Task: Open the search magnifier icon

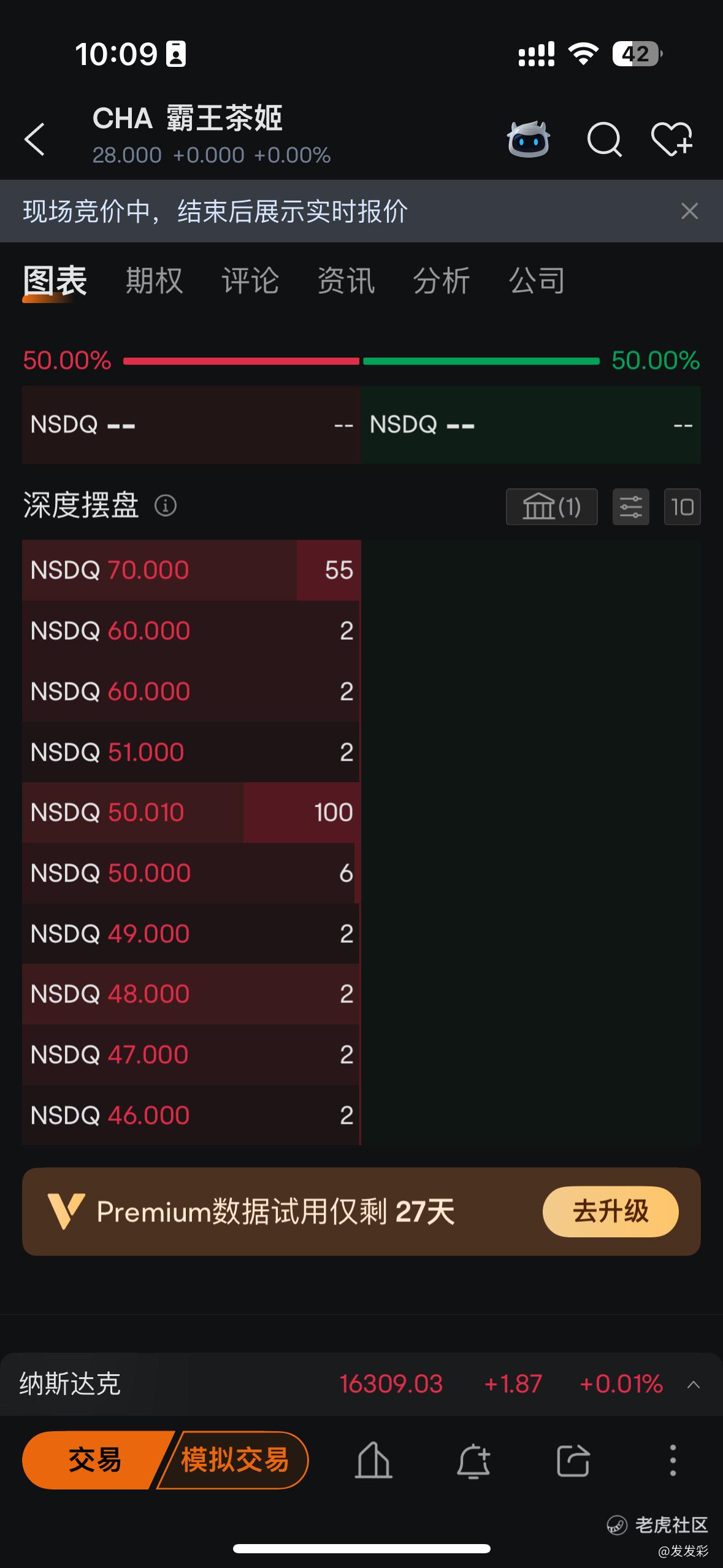Action: point(604,139)
